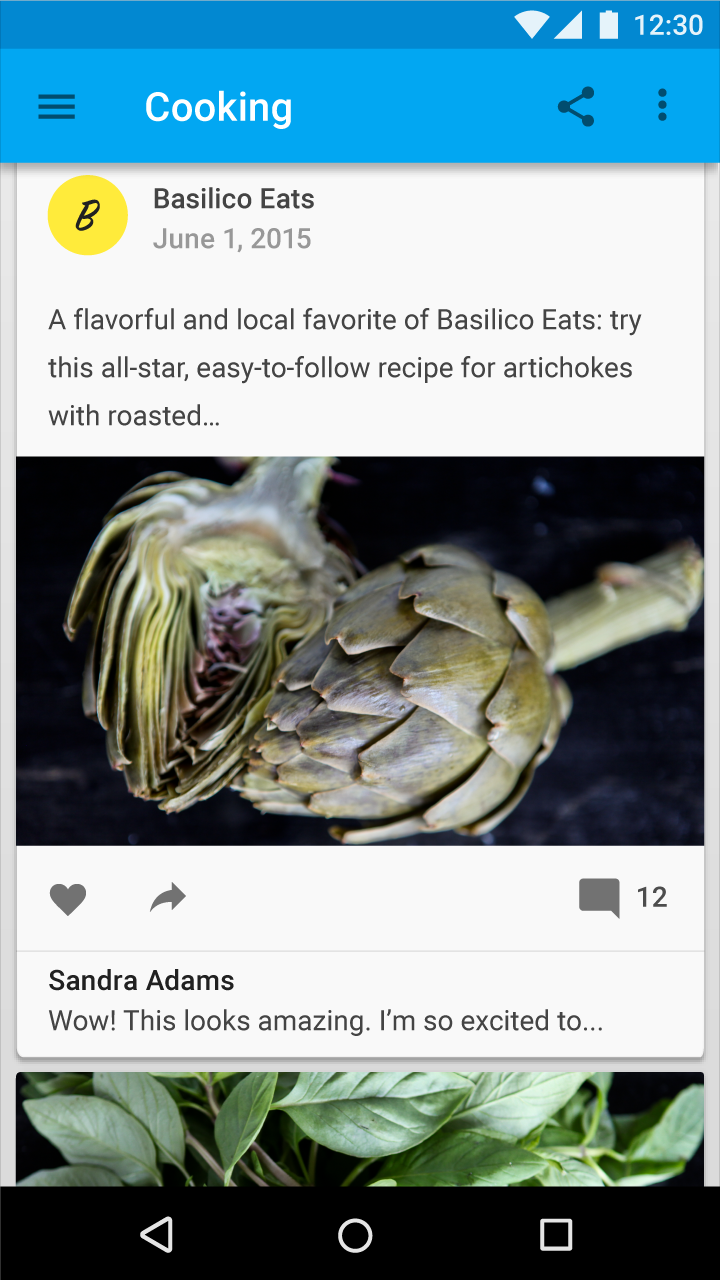View the Basilico Eats profile avatar

pyautogui.click(x=88, y=215)
